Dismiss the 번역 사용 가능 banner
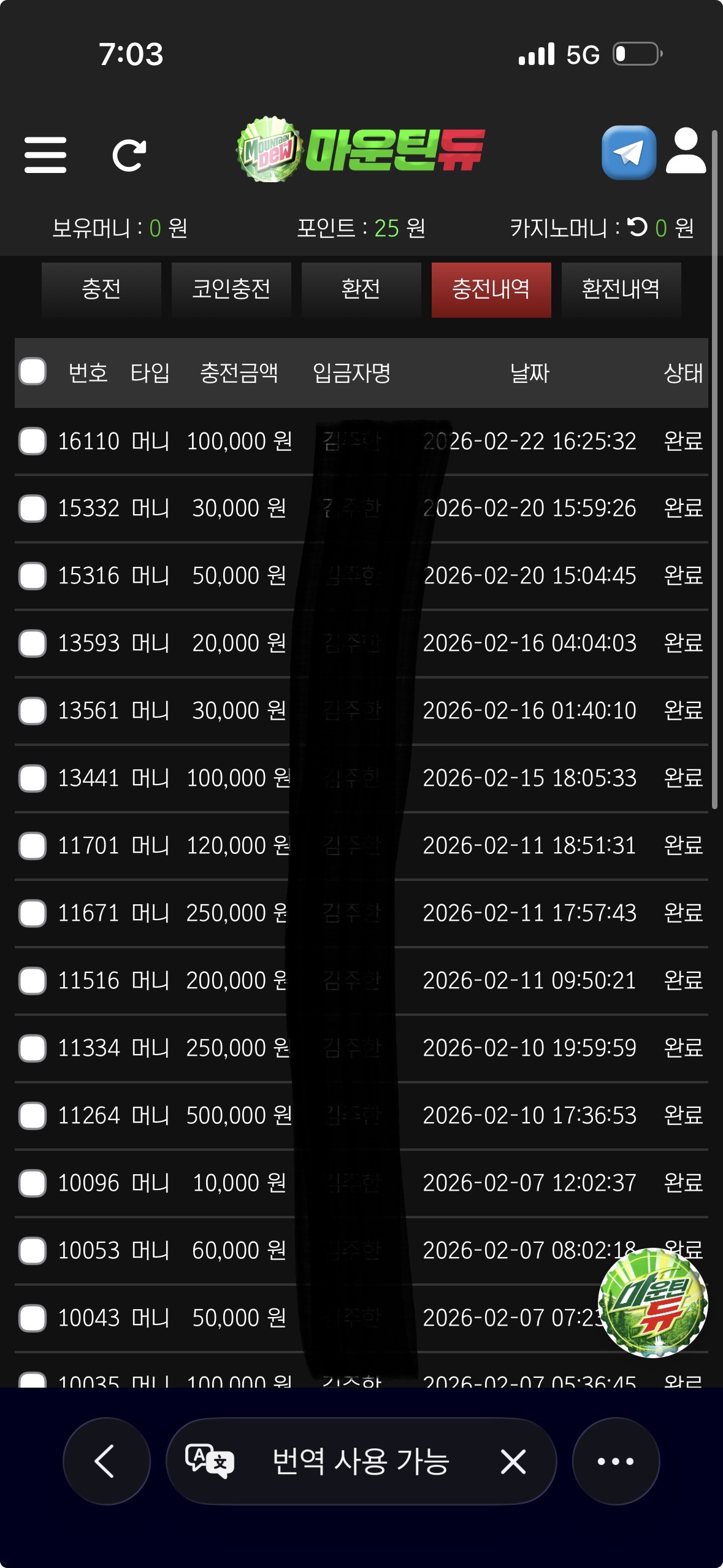 coord(513,1461)
